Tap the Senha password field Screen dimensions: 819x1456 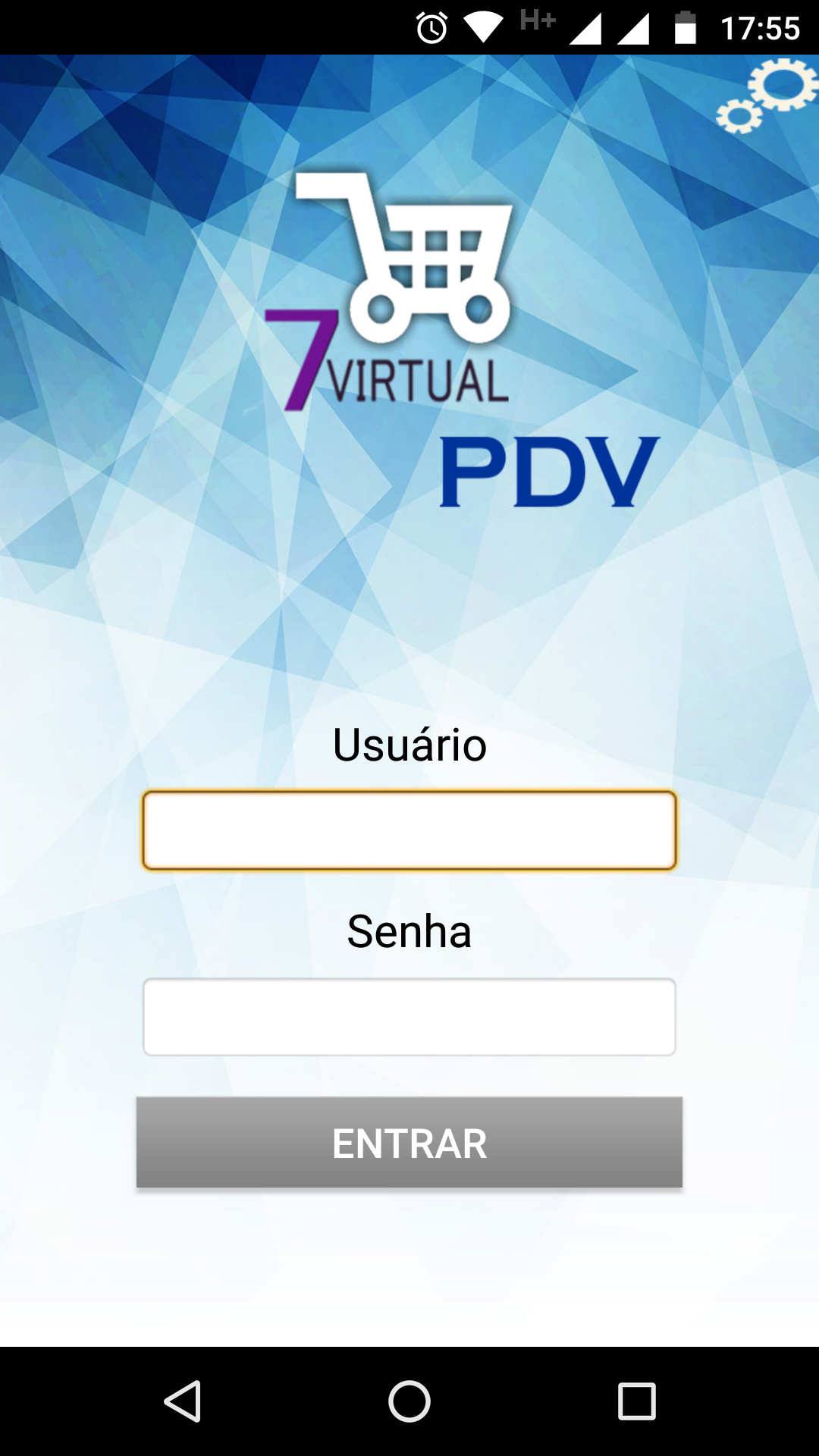(409, 1017)
